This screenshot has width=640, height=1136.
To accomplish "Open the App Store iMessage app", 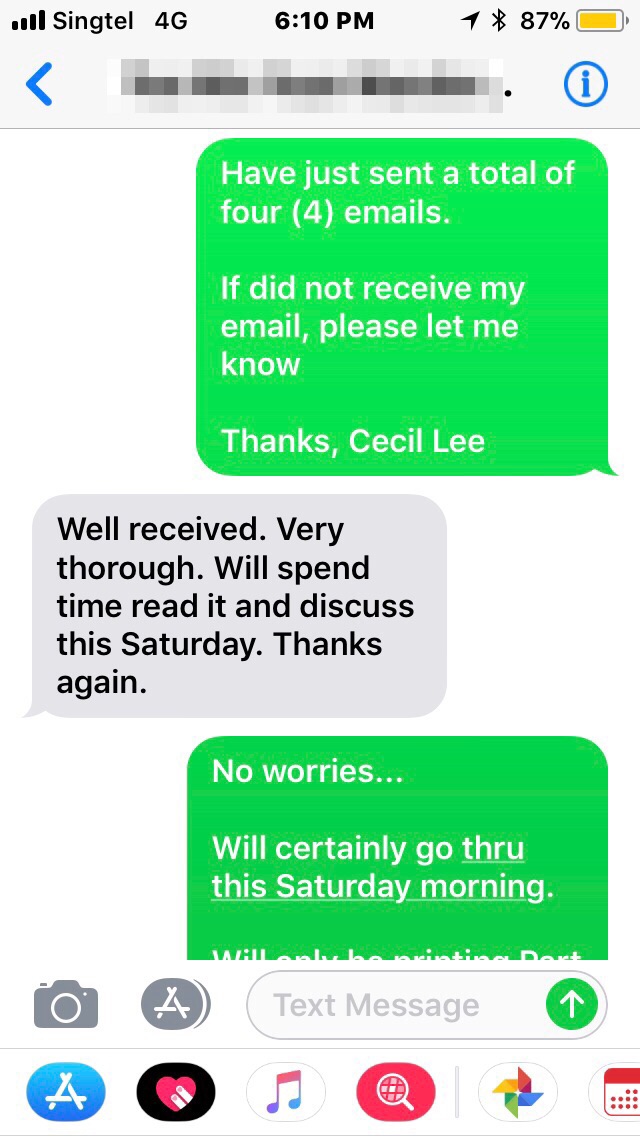I will tap(65, 1091).
